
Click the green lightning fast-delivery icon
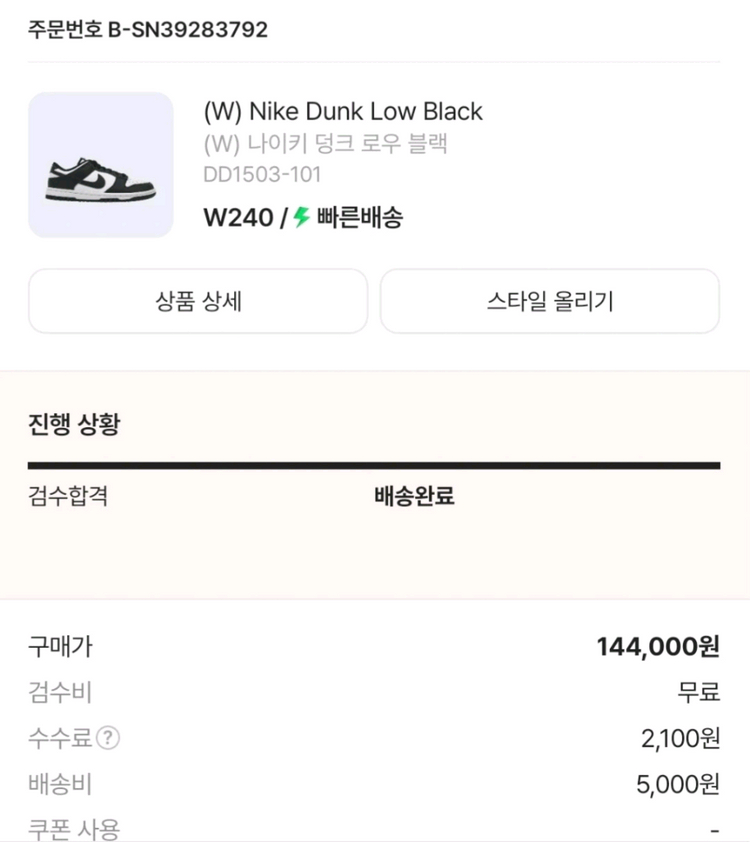pyautogui.click(x=301, y=218)
